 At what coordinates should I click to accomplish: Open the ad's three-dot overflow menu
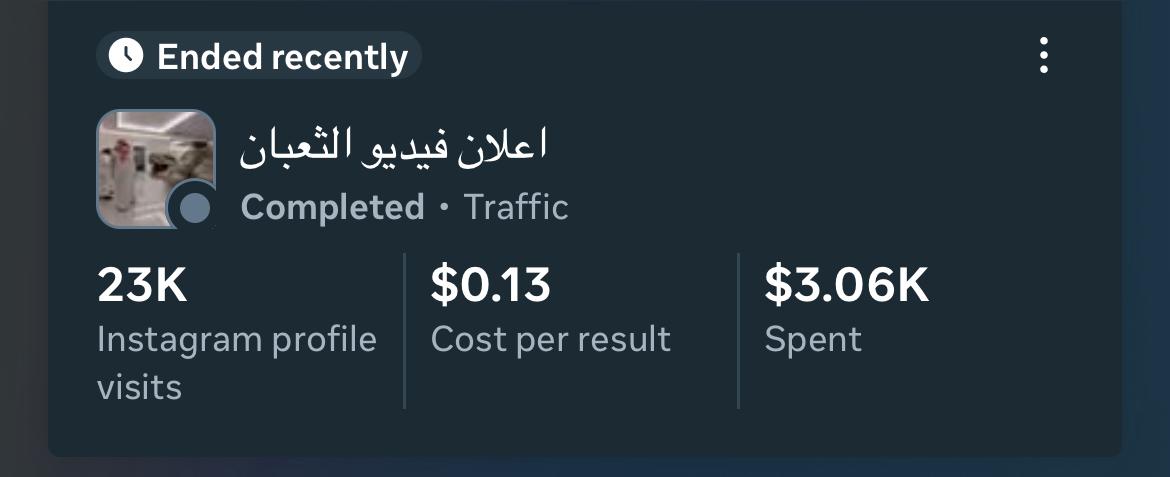click(1043, 56)
